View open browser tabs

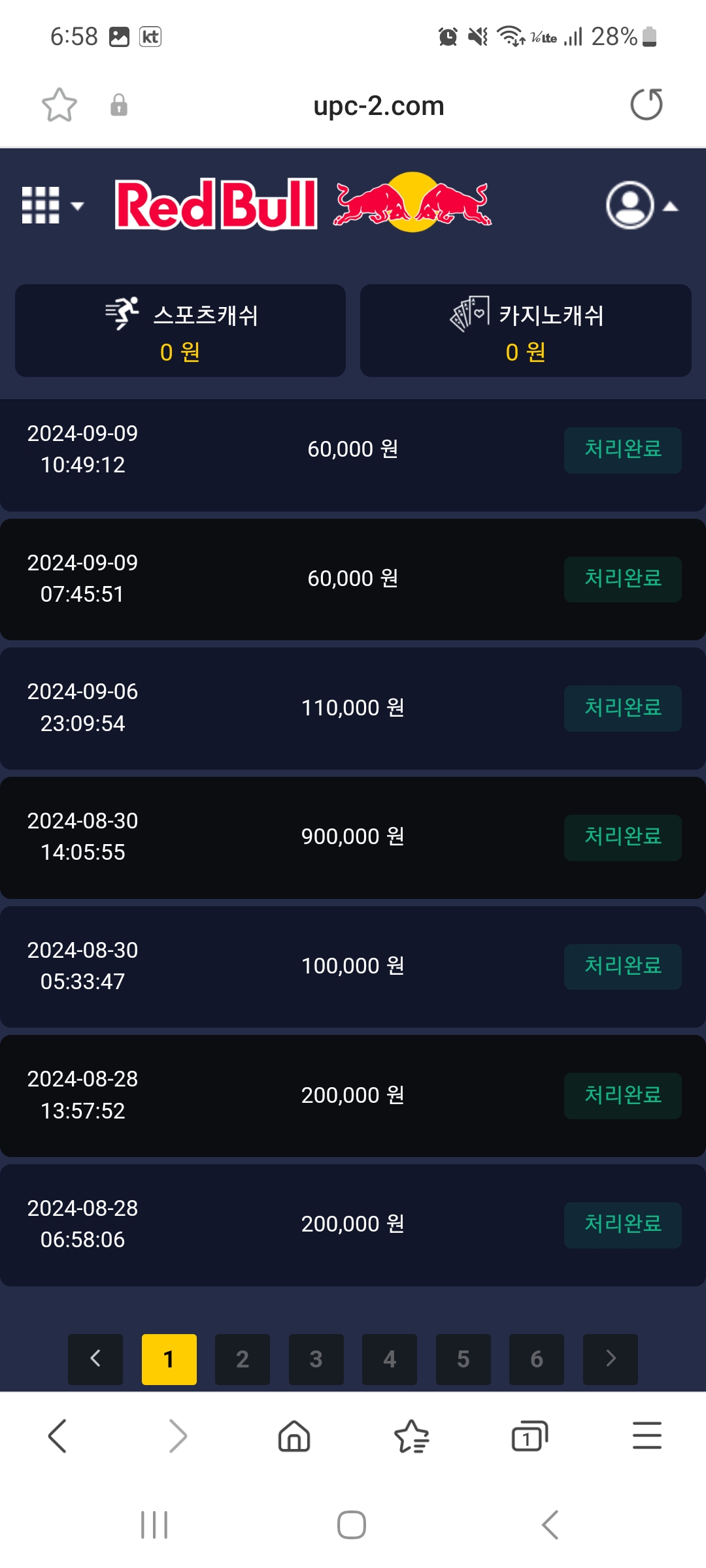529,1436
